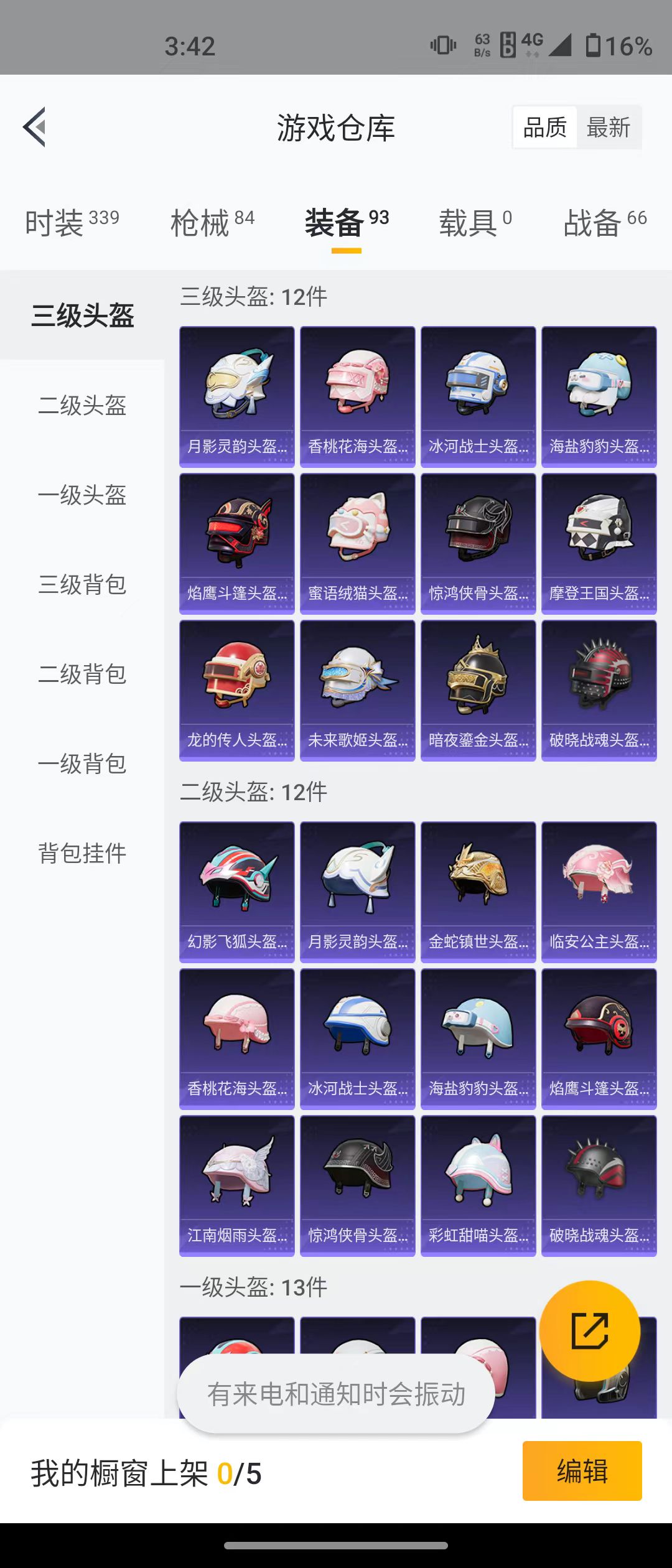The width and height of the screenshot is (672, 1568).
Task: Select 一级头盔 in the sidebar
Action: (82, 495)
